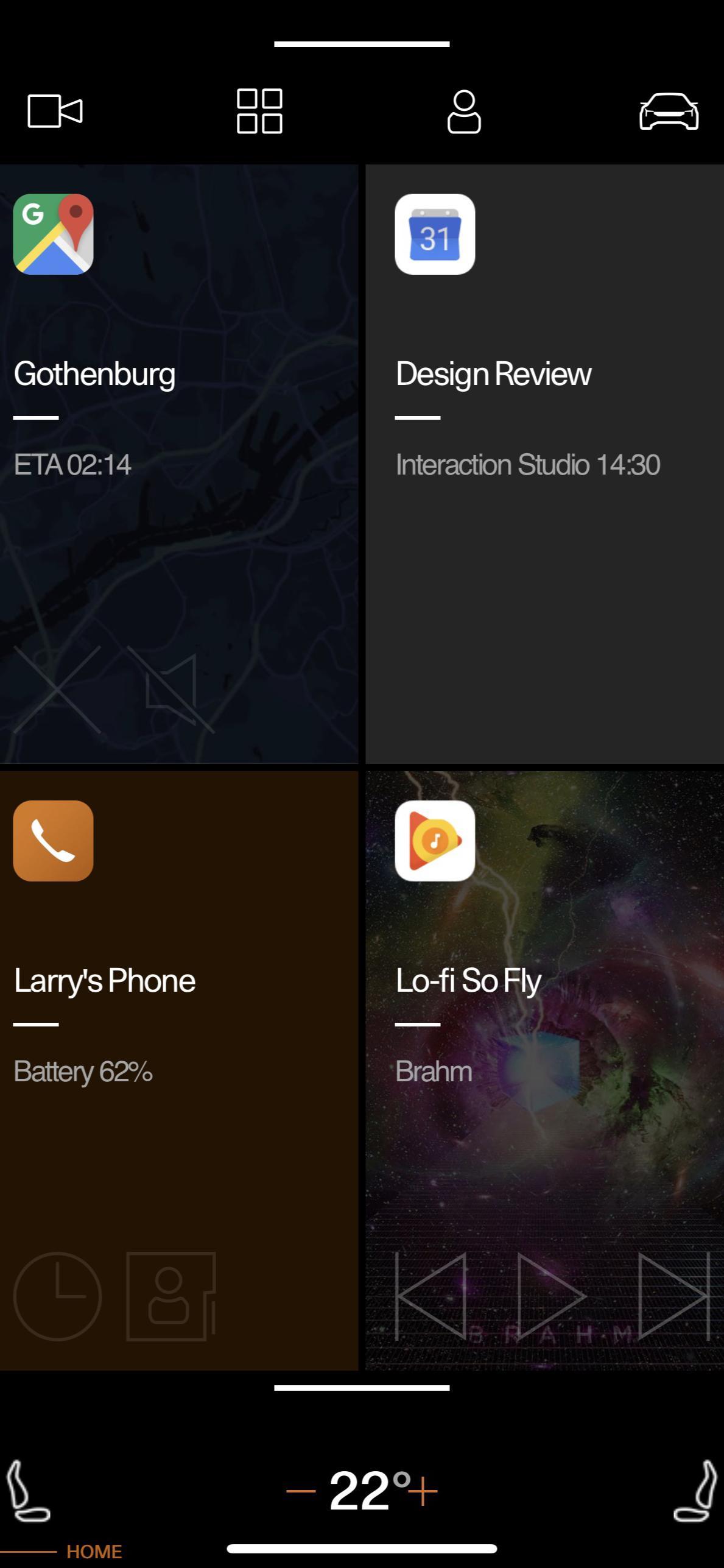The image size is (724, 1568).
Task: Open recent calls clock icon
Action: (57, 1296)
